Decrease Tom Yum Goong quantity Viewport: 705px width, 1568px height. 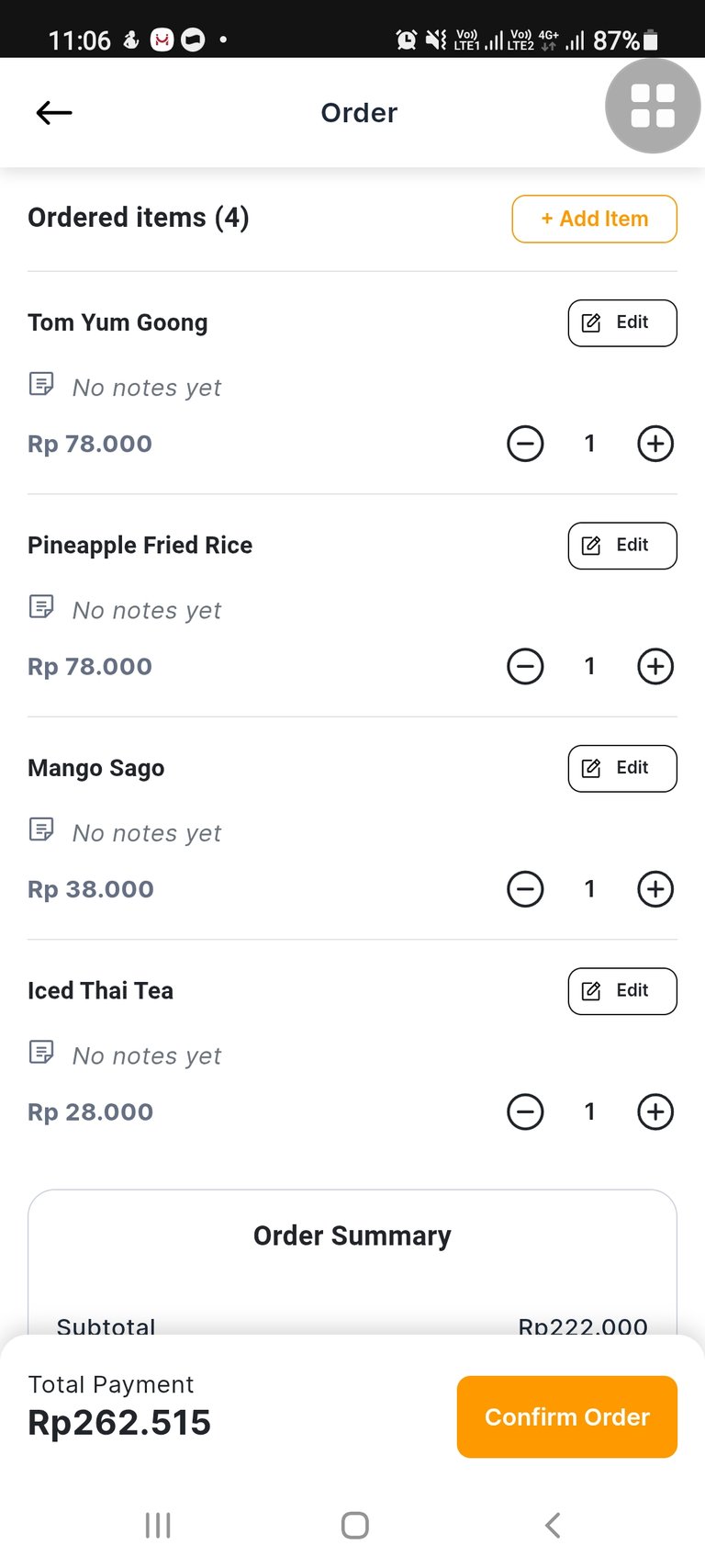(525, 444)
